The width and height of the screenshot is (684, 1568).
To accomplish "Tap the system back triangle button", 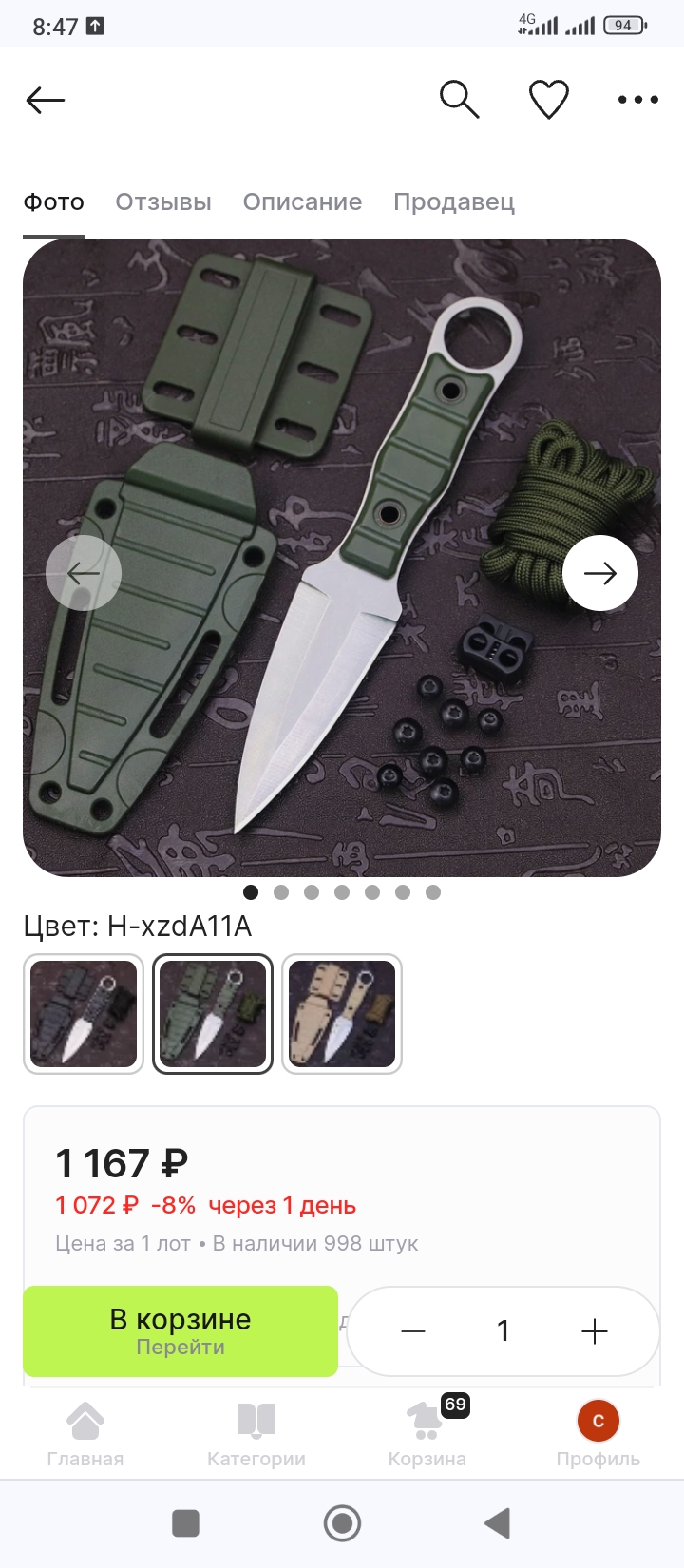I will coord(497,1523).
